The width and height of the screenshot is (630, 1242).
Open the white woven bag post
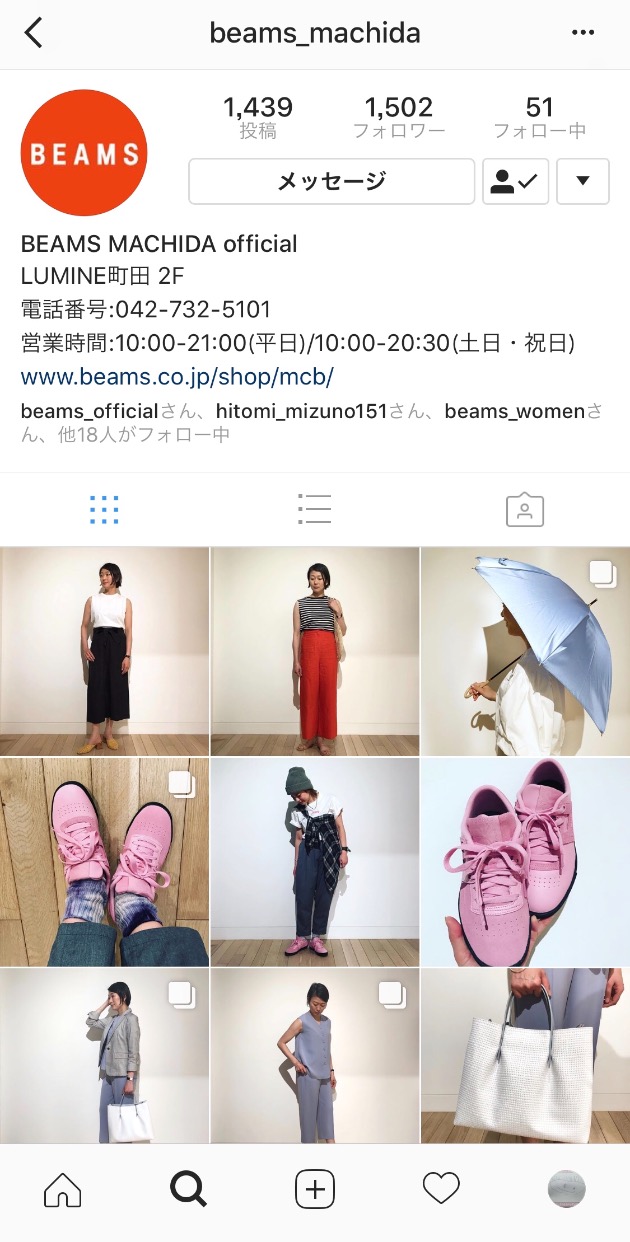coord(526,1055)
